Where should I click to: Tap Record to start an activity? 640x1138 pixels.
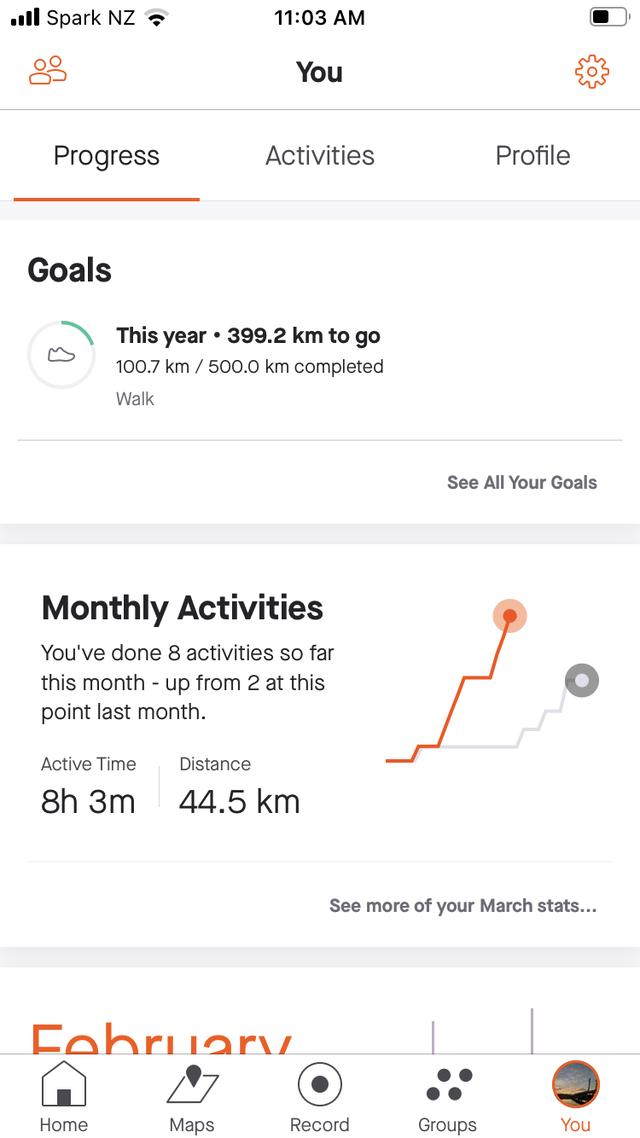(x=320, y=1097)
